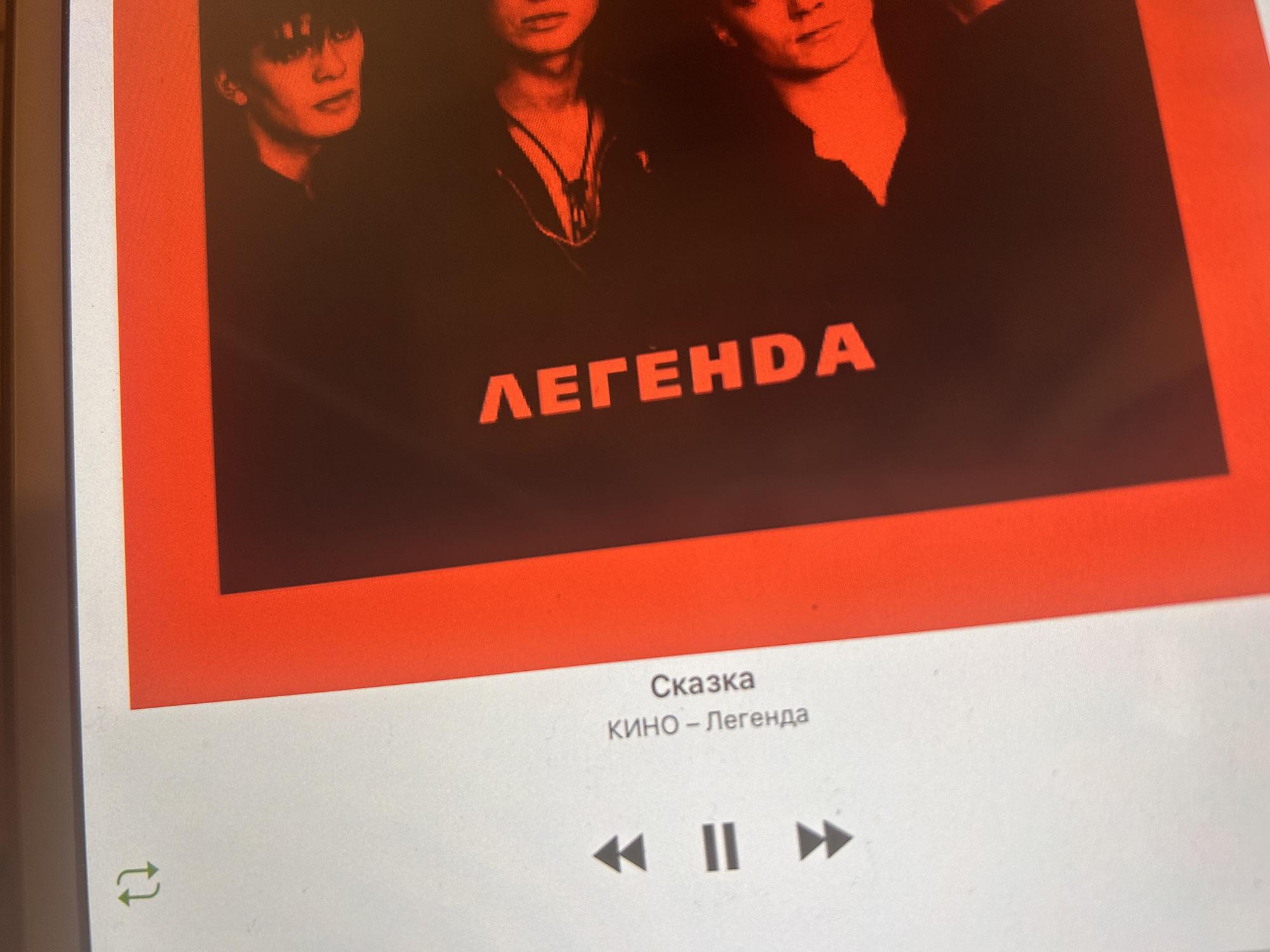The image size is (1270, 952).
Task: Toggle the repeat mode
Action: click(138, 883)
